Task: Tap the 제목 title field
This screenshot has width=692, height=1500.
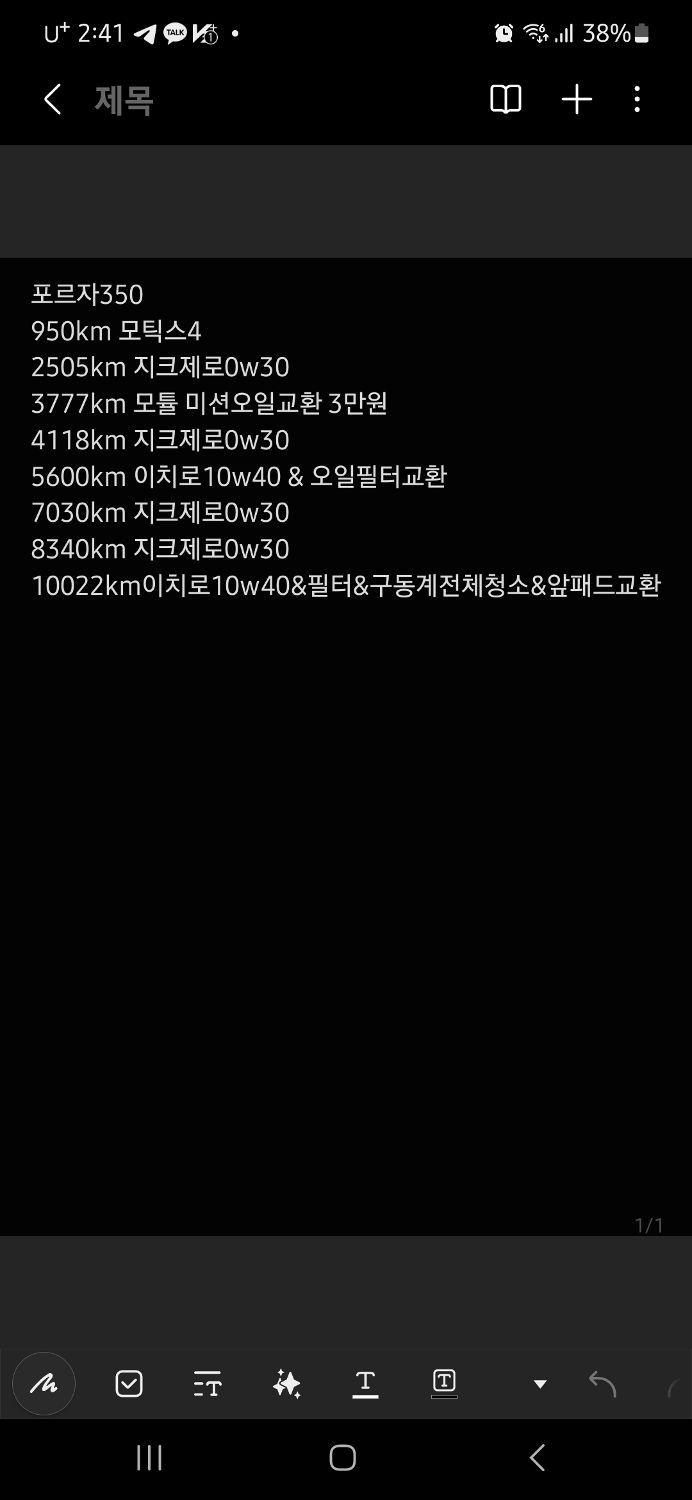Action: 124,100
